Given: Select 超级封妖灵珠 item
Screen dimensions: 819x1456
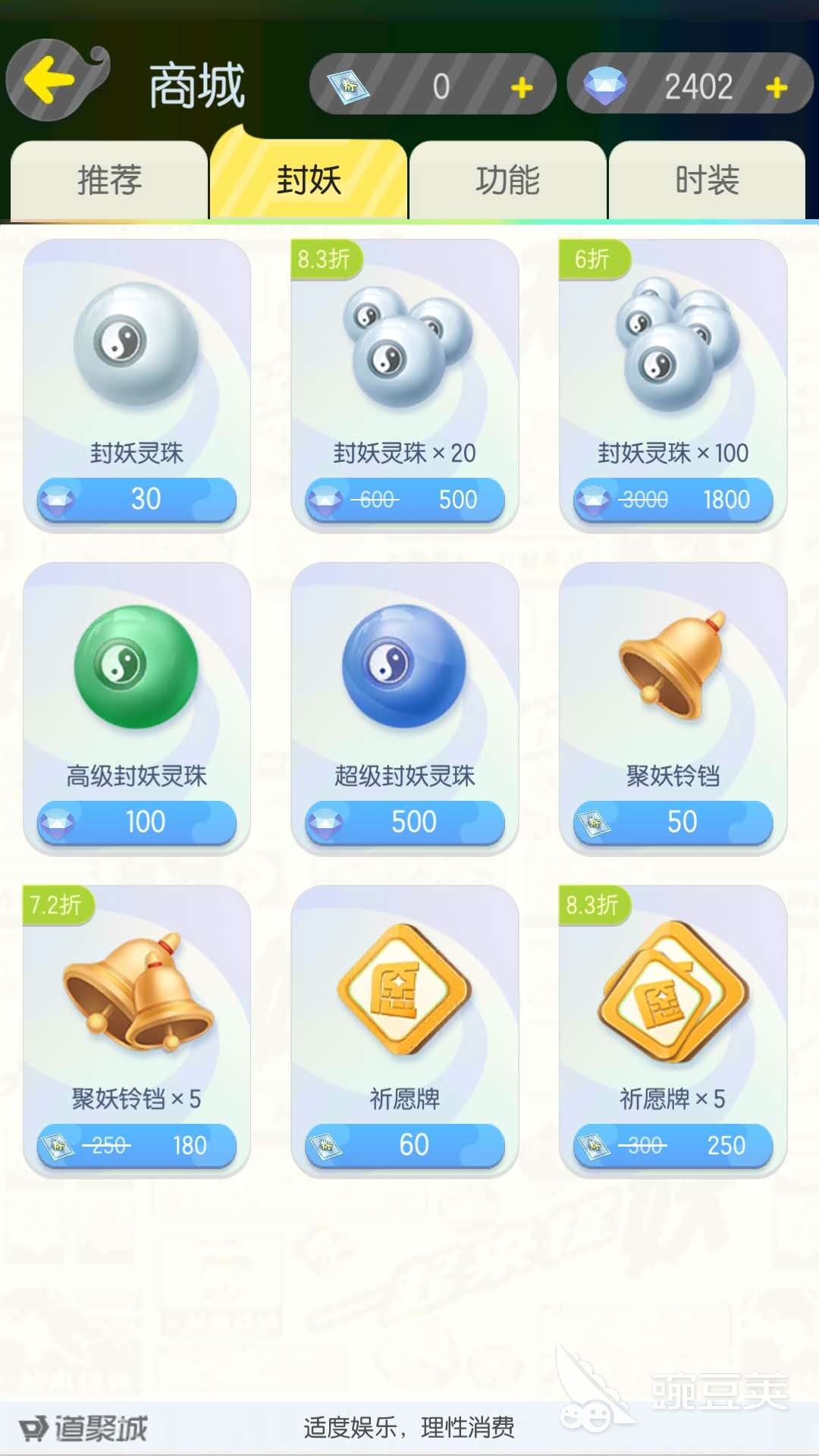Looking at the screenshot, I should 405,708.
